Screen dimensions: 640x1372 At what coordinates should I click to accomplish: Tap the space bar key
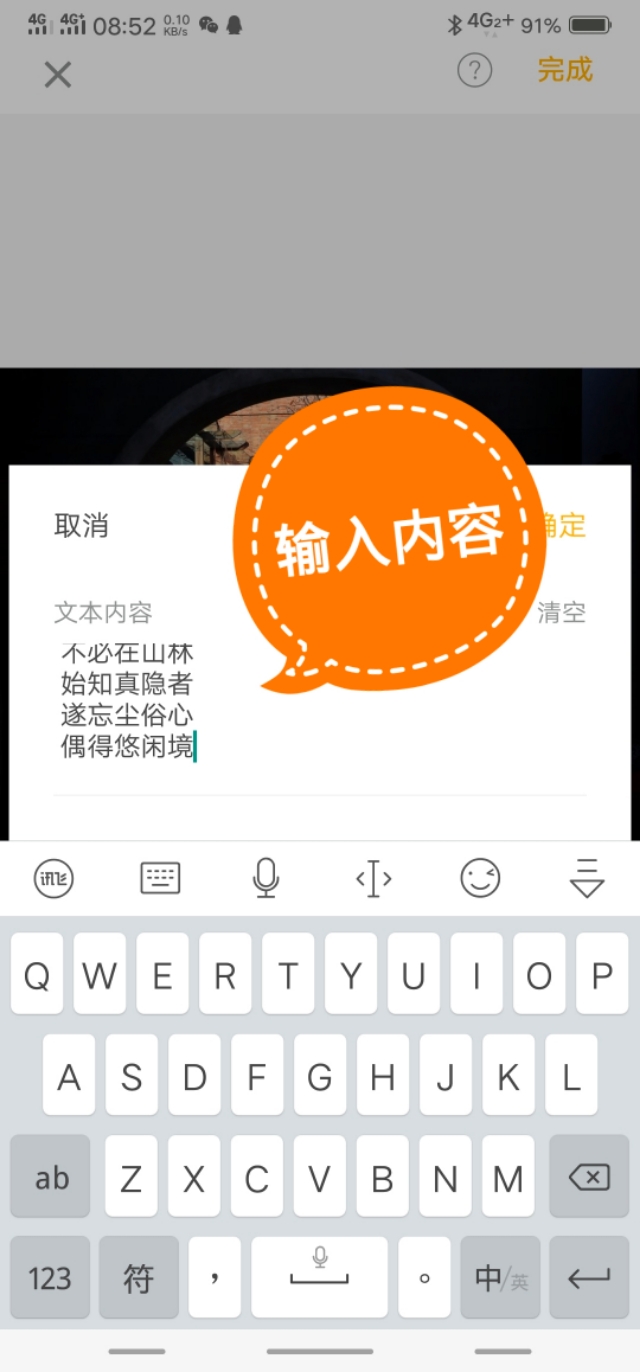[319, 1277]
